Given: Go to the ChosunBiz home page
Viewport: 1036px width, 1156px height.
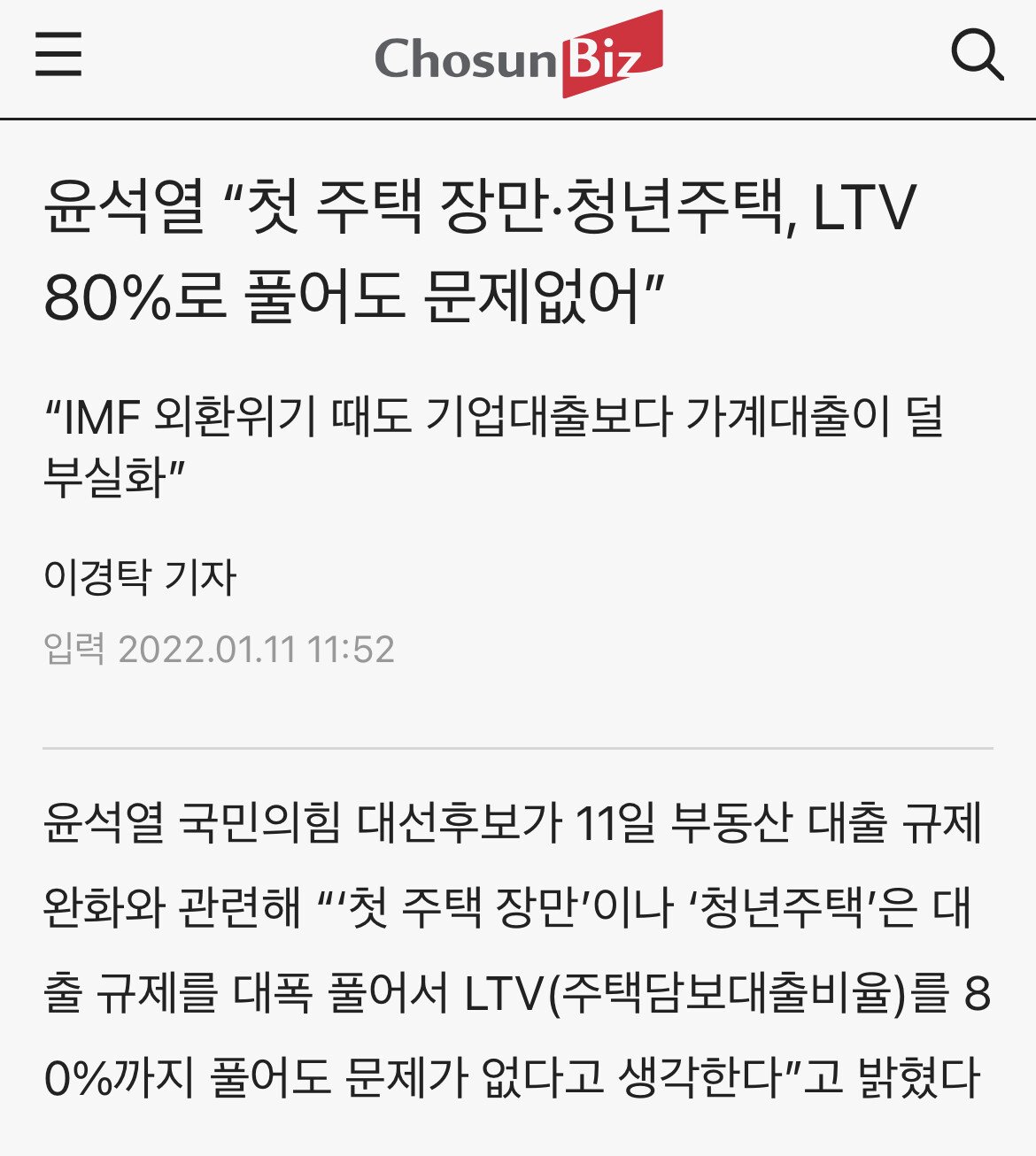Looking at the screenshot, I should (518, 55).
